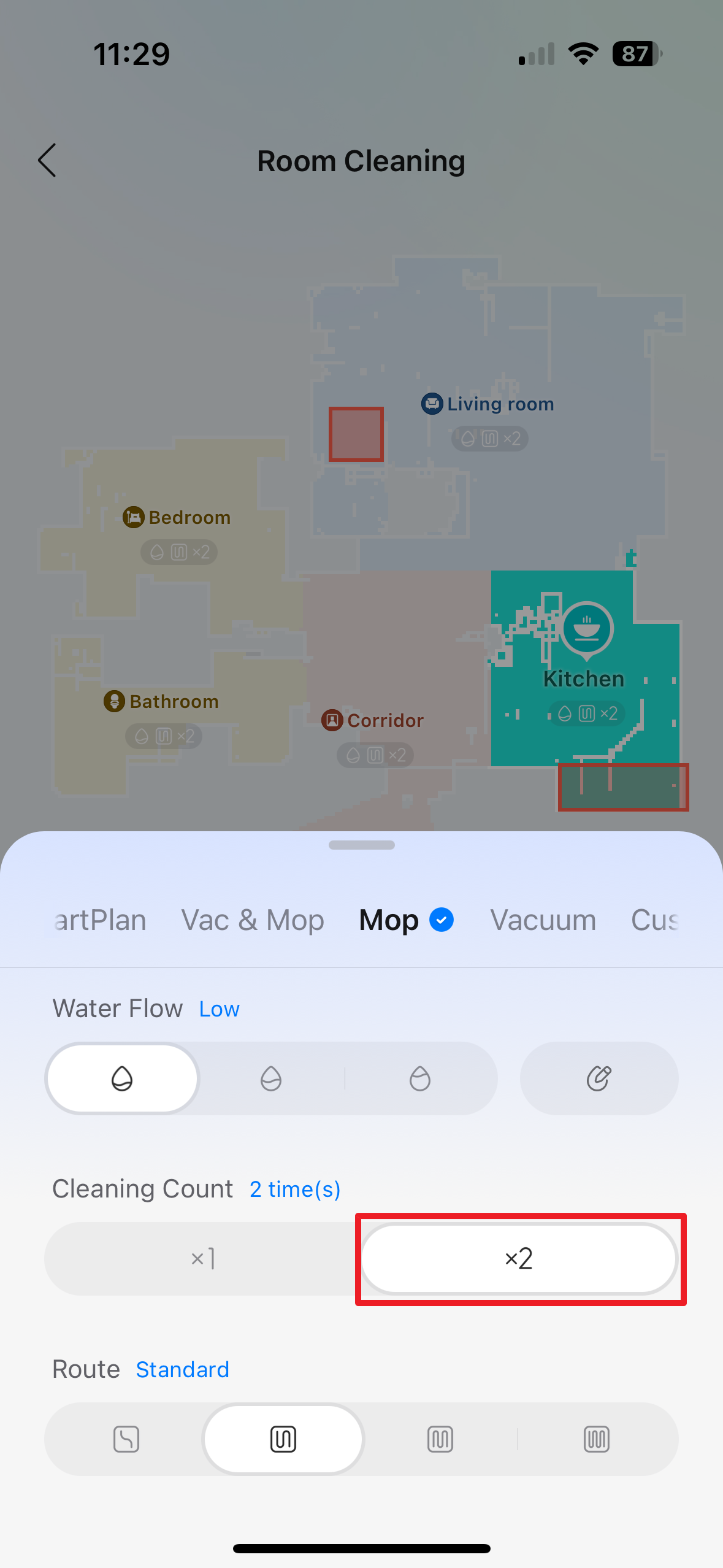The height and width of the screenshot is (1568, 723).
Task: Set cleaning count to ×1
Action: [x=202, y=1259]
